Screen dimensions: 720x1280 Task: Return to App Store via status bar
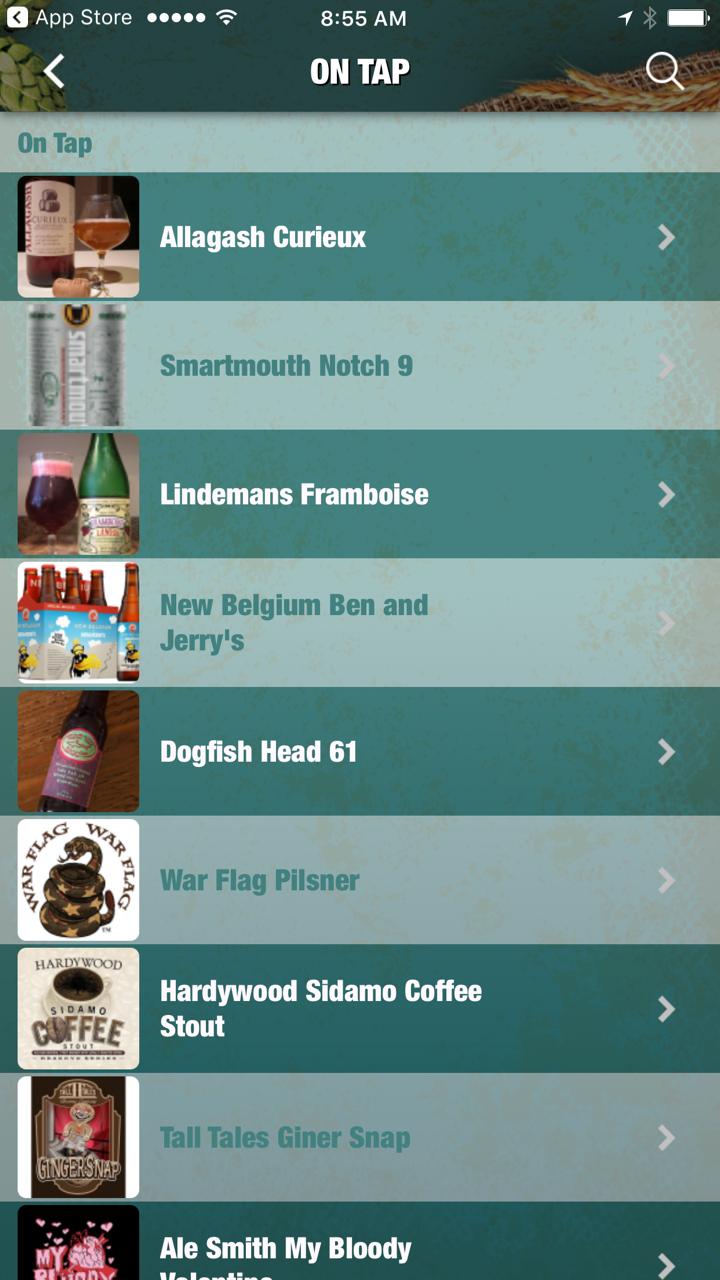coord(68,18)
